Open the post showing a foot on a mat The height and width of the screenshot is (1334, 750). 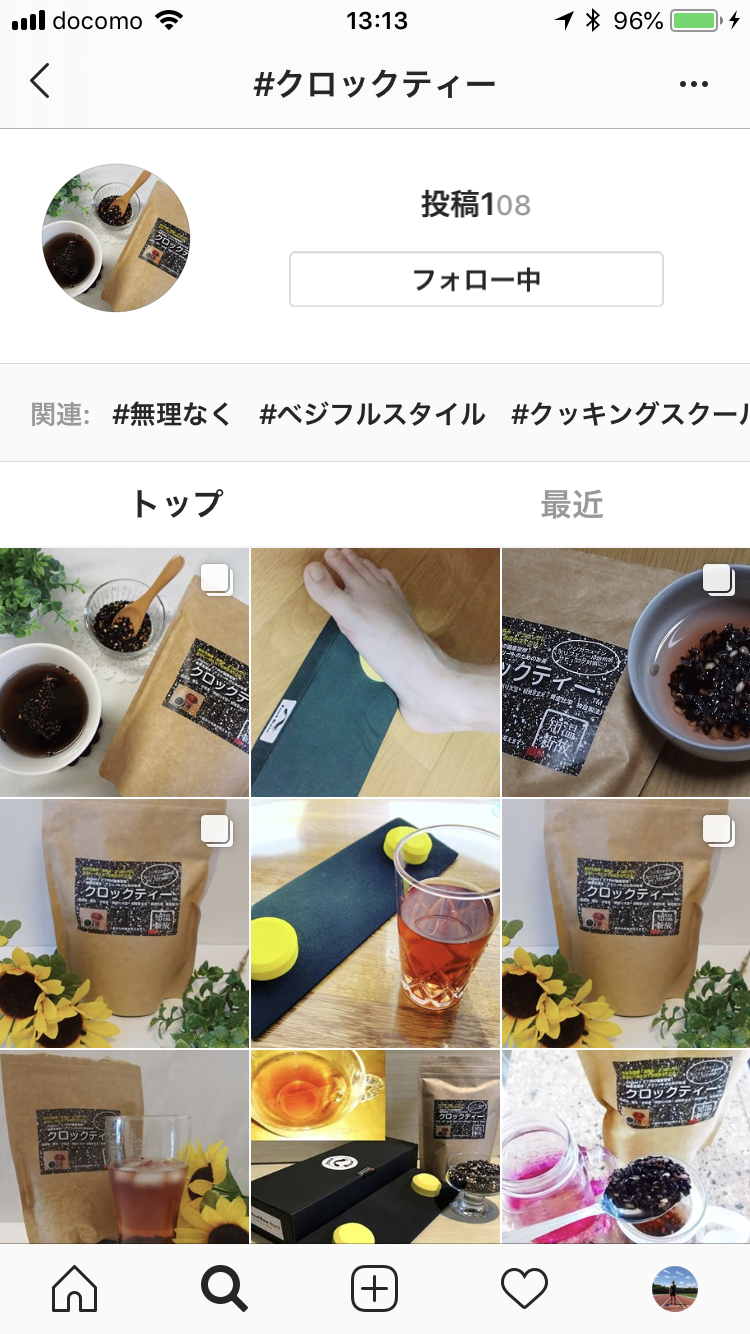coord(375,672)
